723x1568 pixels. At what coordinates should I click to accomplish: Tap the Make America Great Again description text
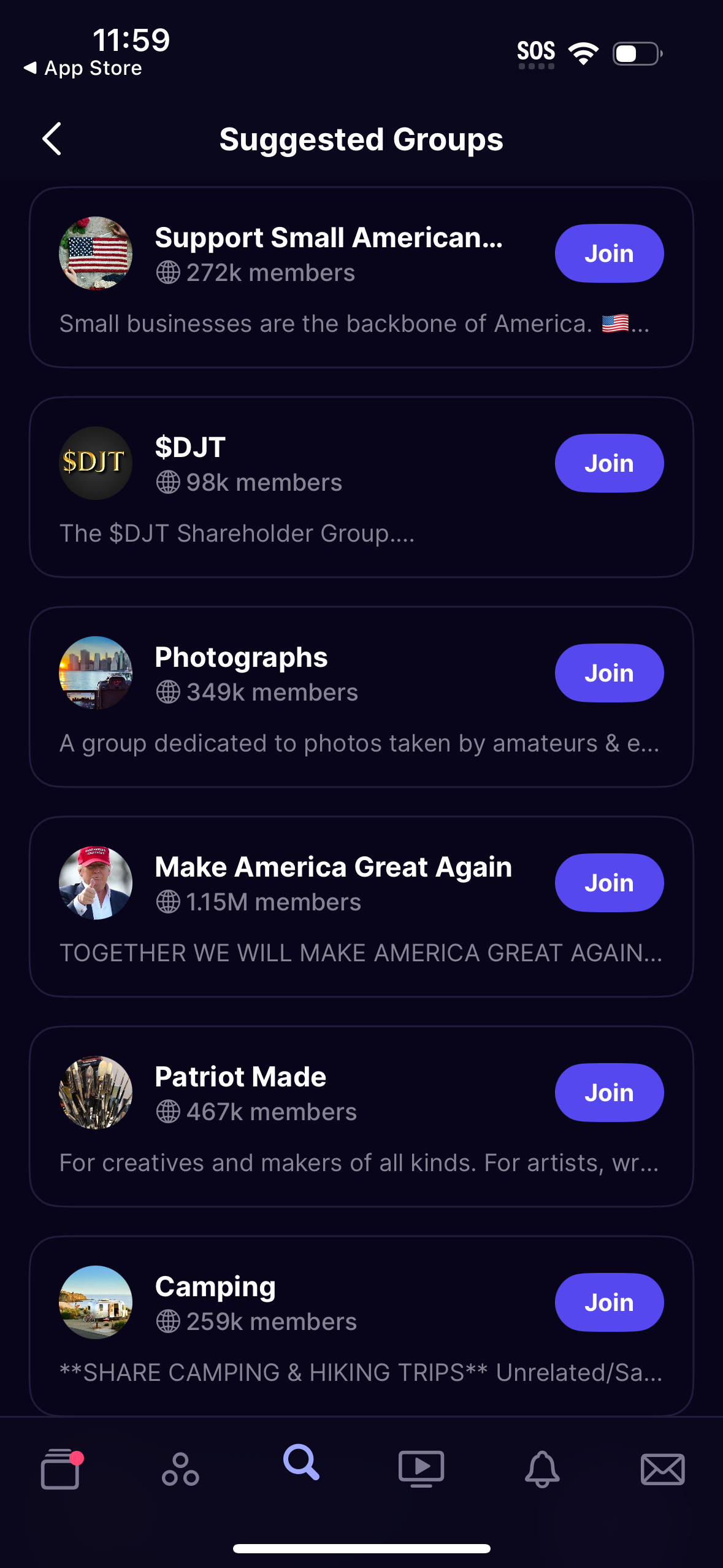pos(361,953)
